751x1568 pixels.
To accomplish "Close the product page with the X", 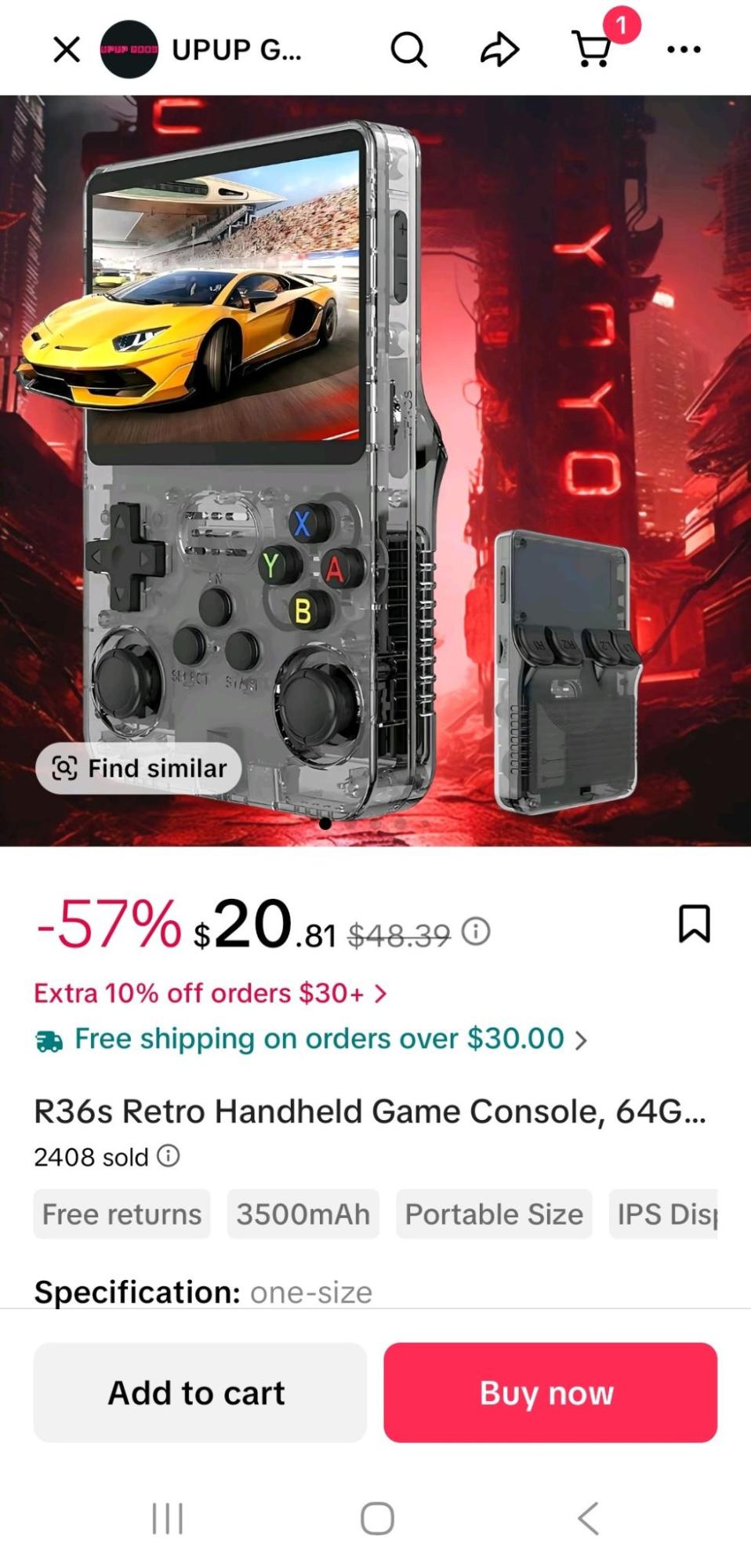I will 66,49.
